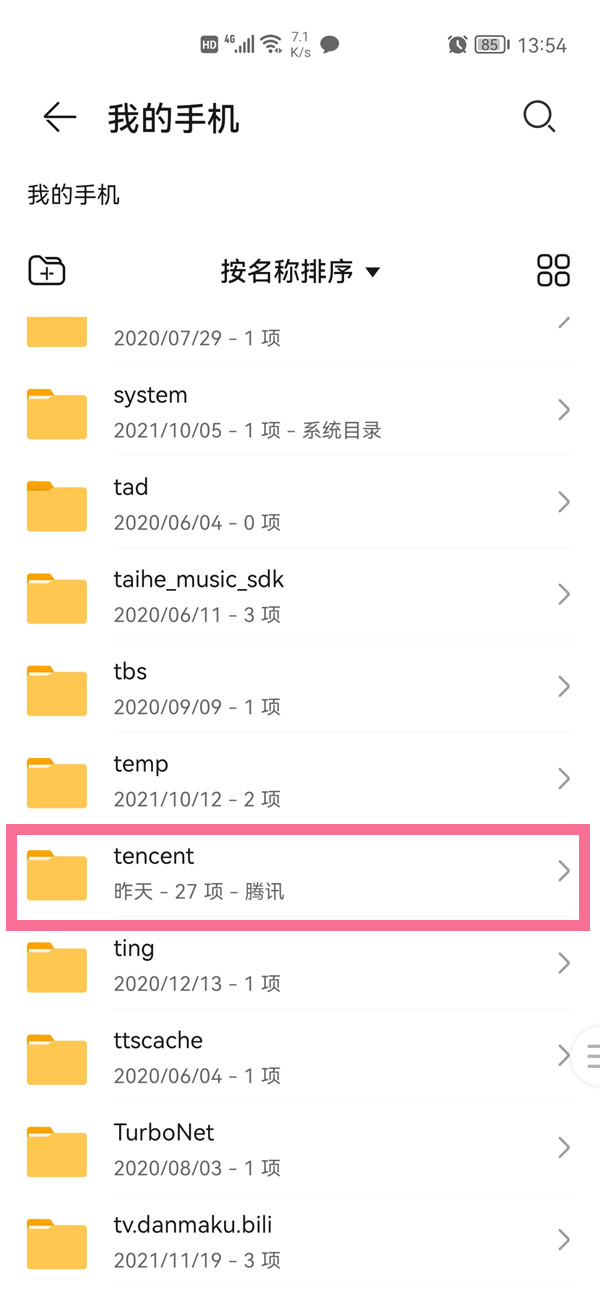
Task: Open the tv.danmaku.bili folder
Action: click(x=300, y=1240)
